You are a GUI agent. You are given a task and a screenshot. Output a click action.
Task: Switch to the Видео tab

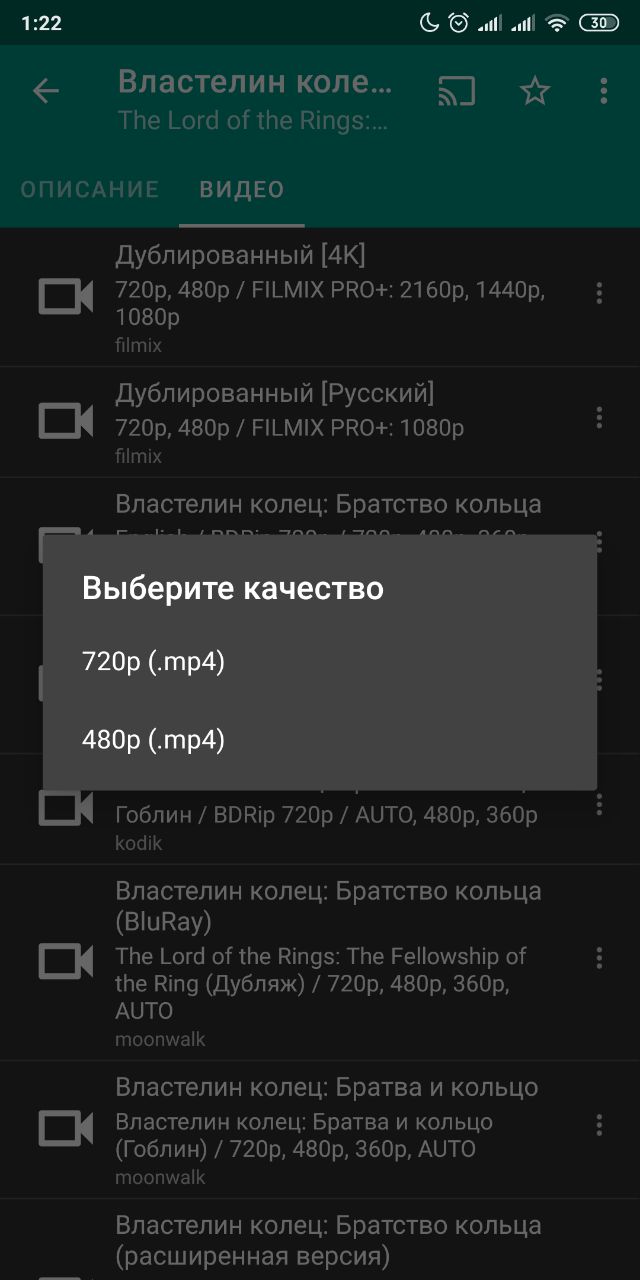(x=242, y=190)
